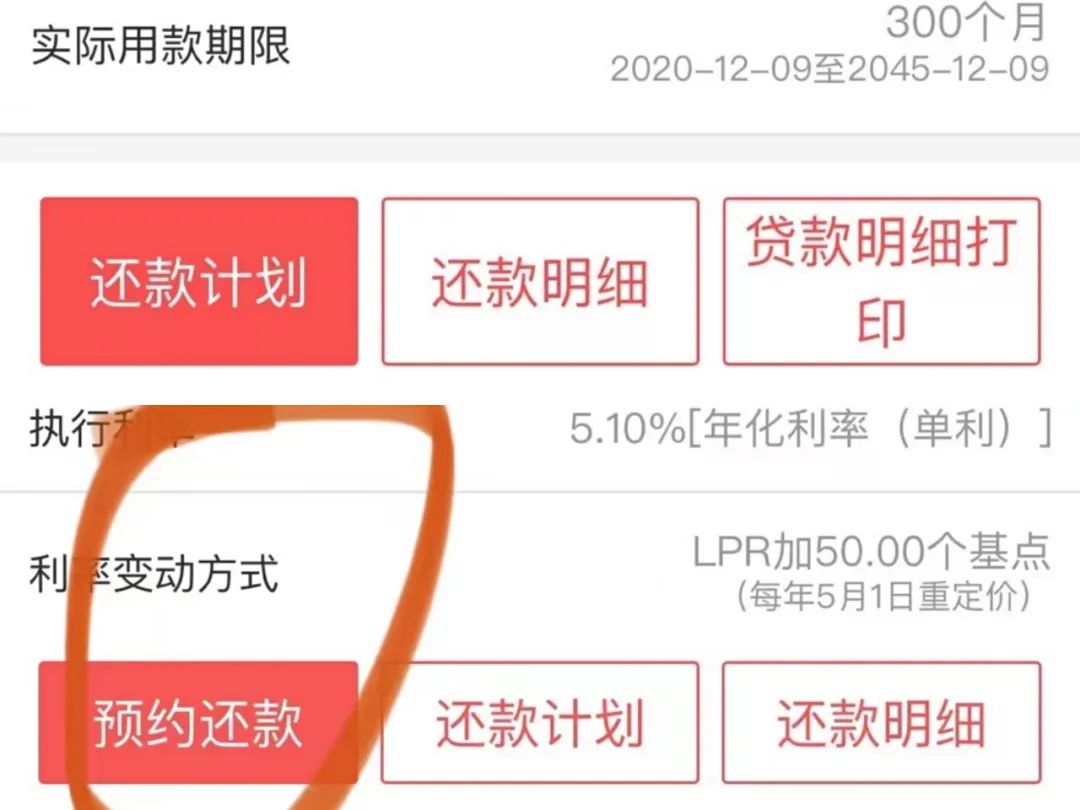Image resolution: width=1080 pixels, height=810 pixels.
Task: Open the filled red 还款计划 button
Action: [x=199, y=281]
